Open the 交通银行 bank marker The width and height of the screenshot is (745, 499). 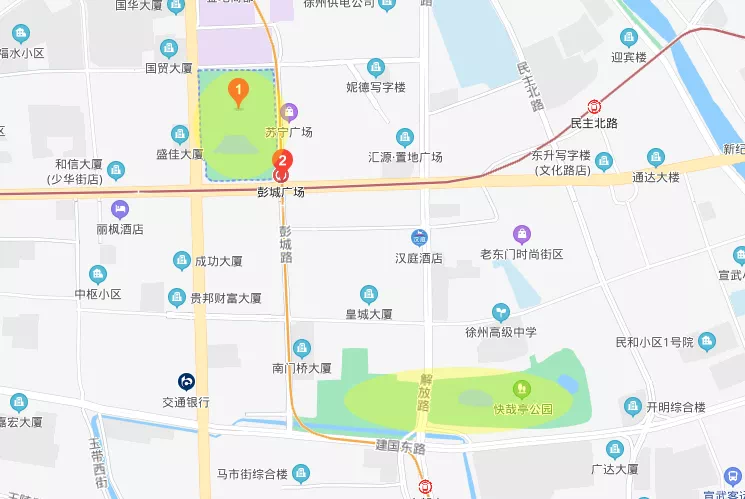click(187, 381)
